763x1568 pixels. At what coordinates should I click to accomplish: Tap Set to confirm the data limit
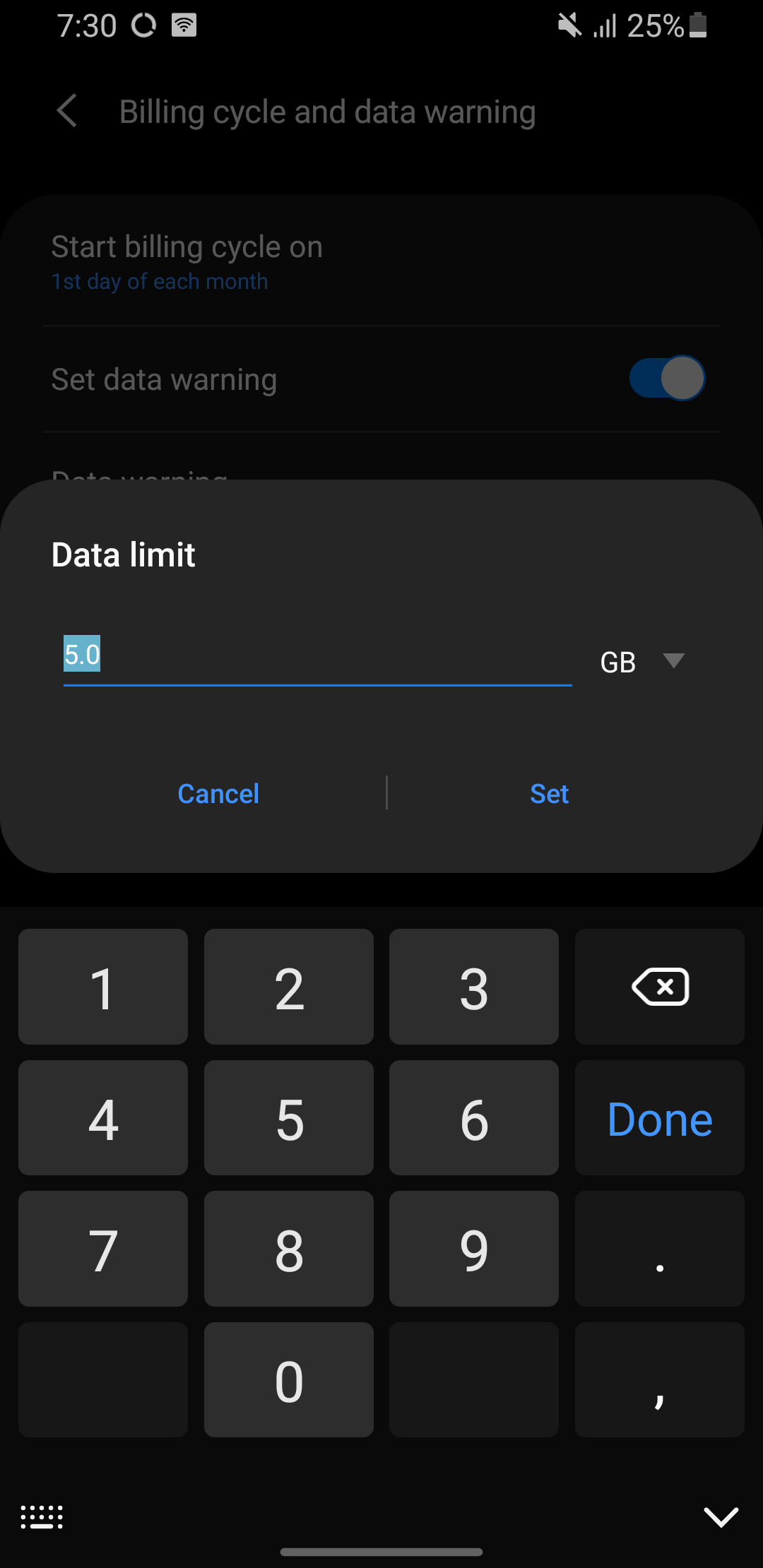(550, 794)
